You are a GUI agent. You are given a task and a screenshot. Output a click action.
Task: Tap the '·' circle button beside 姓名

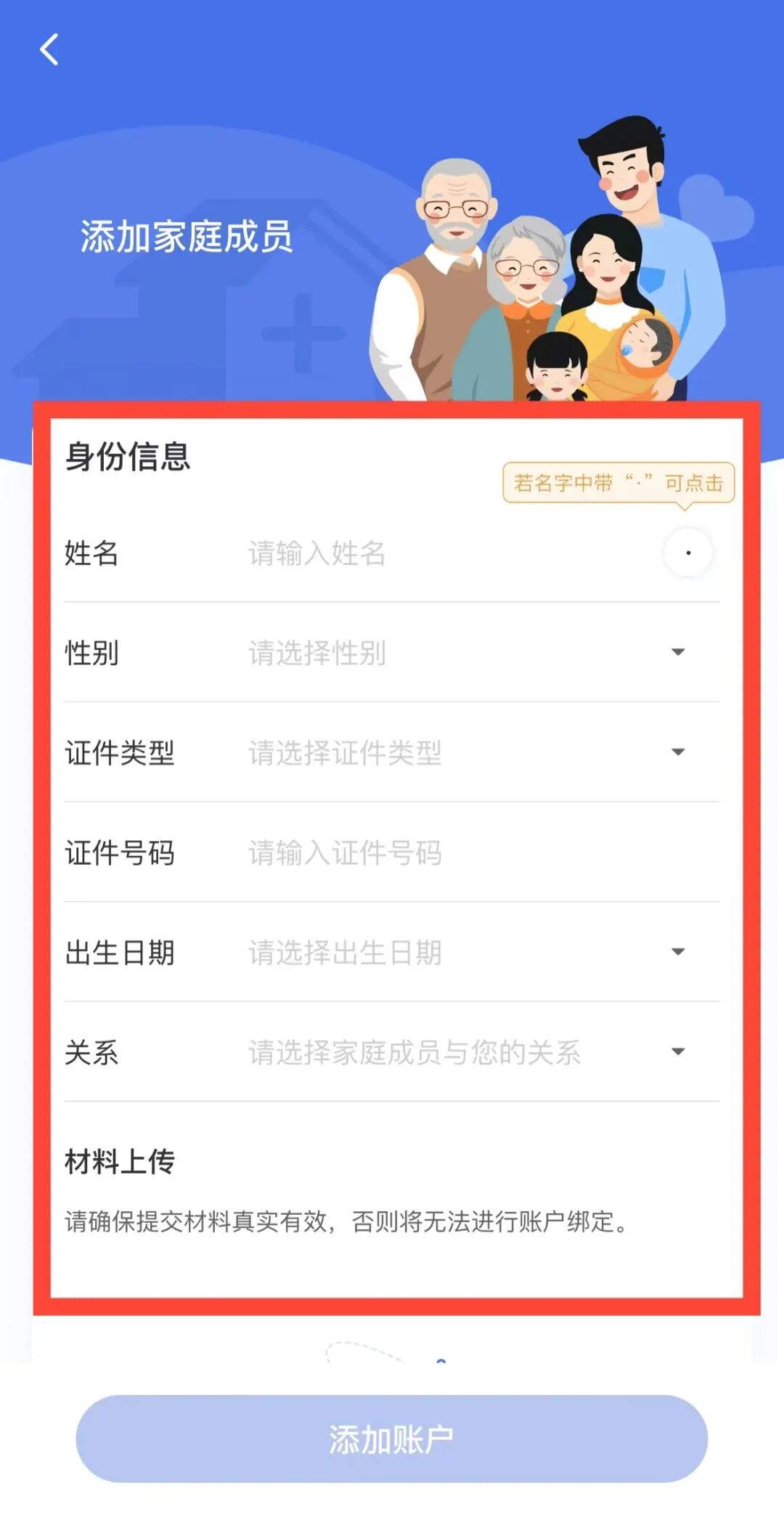point(688,553)
